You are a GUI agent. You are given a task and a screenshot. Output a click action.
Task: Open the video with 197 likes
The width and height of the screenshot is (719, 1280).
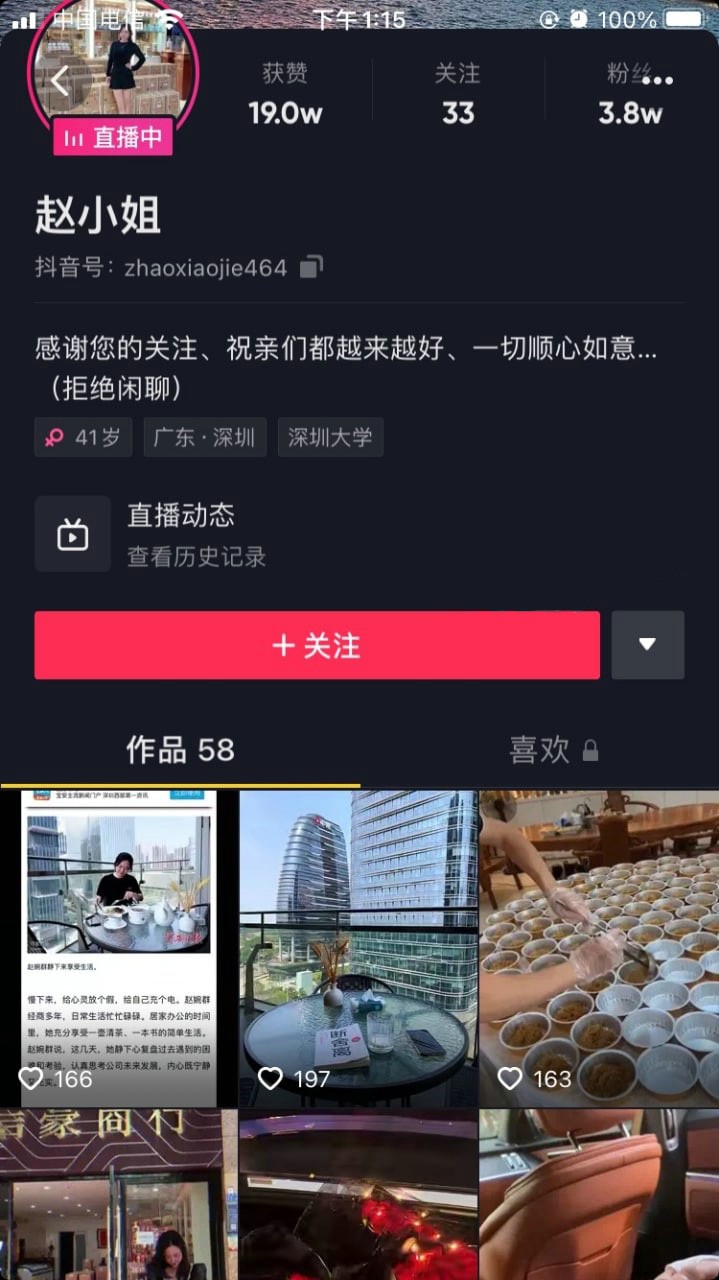tap(358, 948)
